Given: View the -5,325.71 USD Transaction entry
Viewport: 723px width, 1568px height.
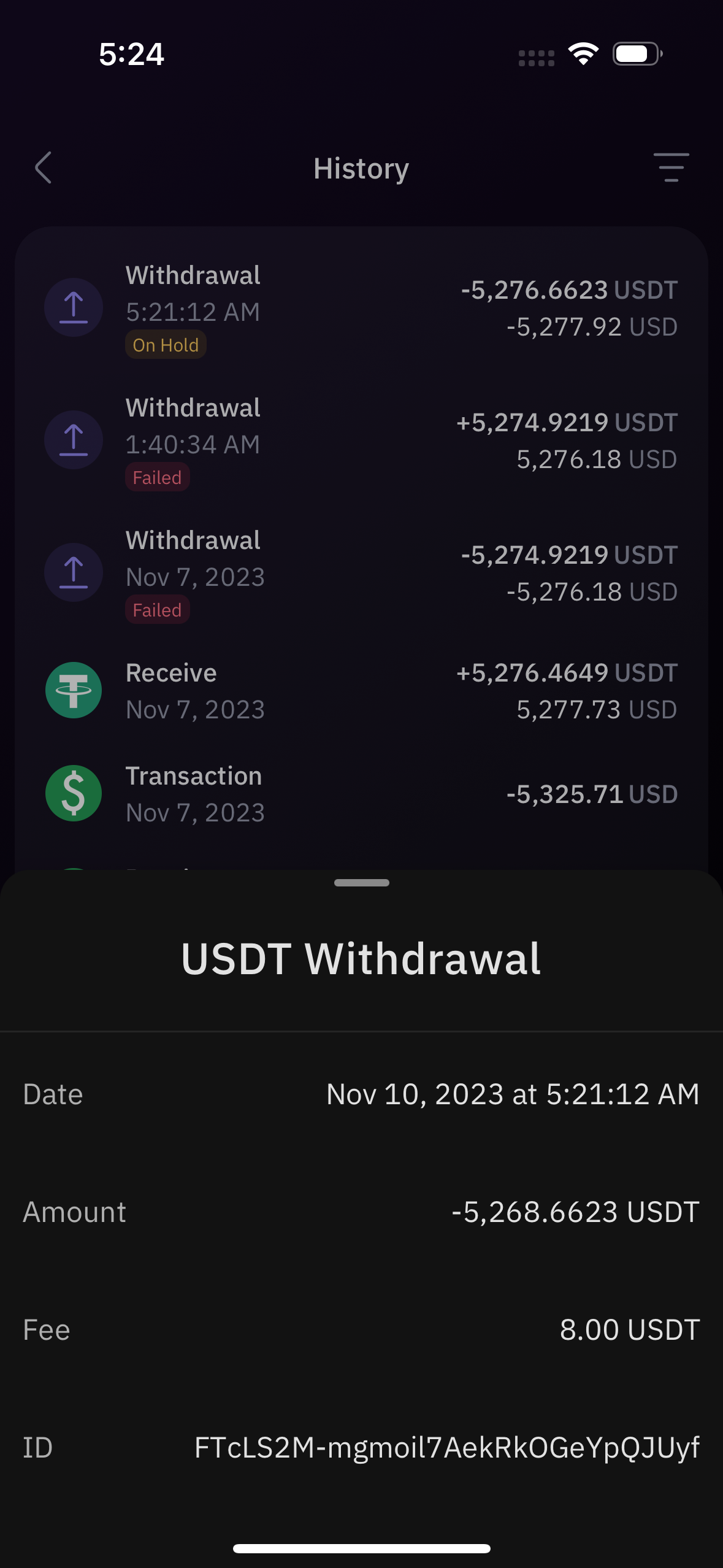Looking at the screenshot, I should (x=361, y=794).
